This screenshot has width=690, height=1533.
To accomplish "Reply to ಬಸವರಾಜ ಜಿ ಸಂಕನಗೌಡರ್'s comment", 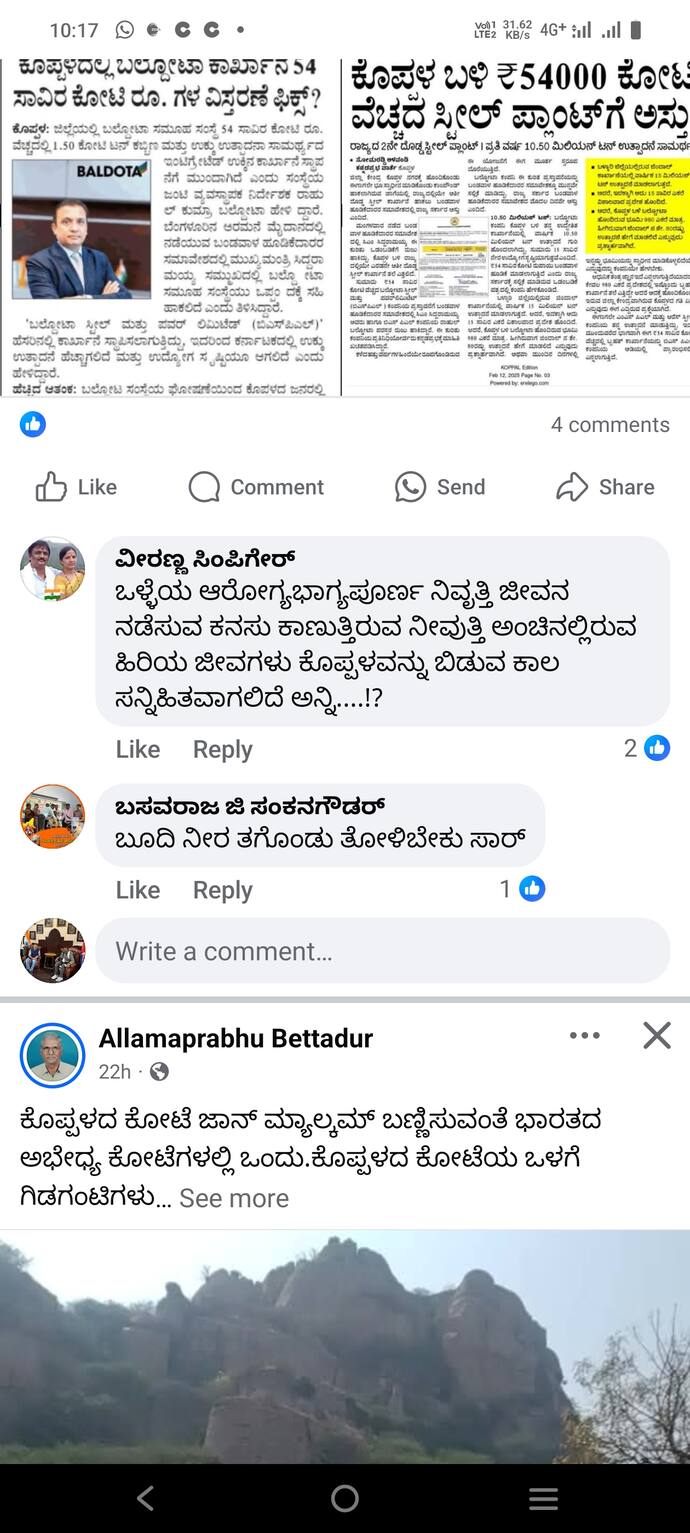I will [223, 890].
